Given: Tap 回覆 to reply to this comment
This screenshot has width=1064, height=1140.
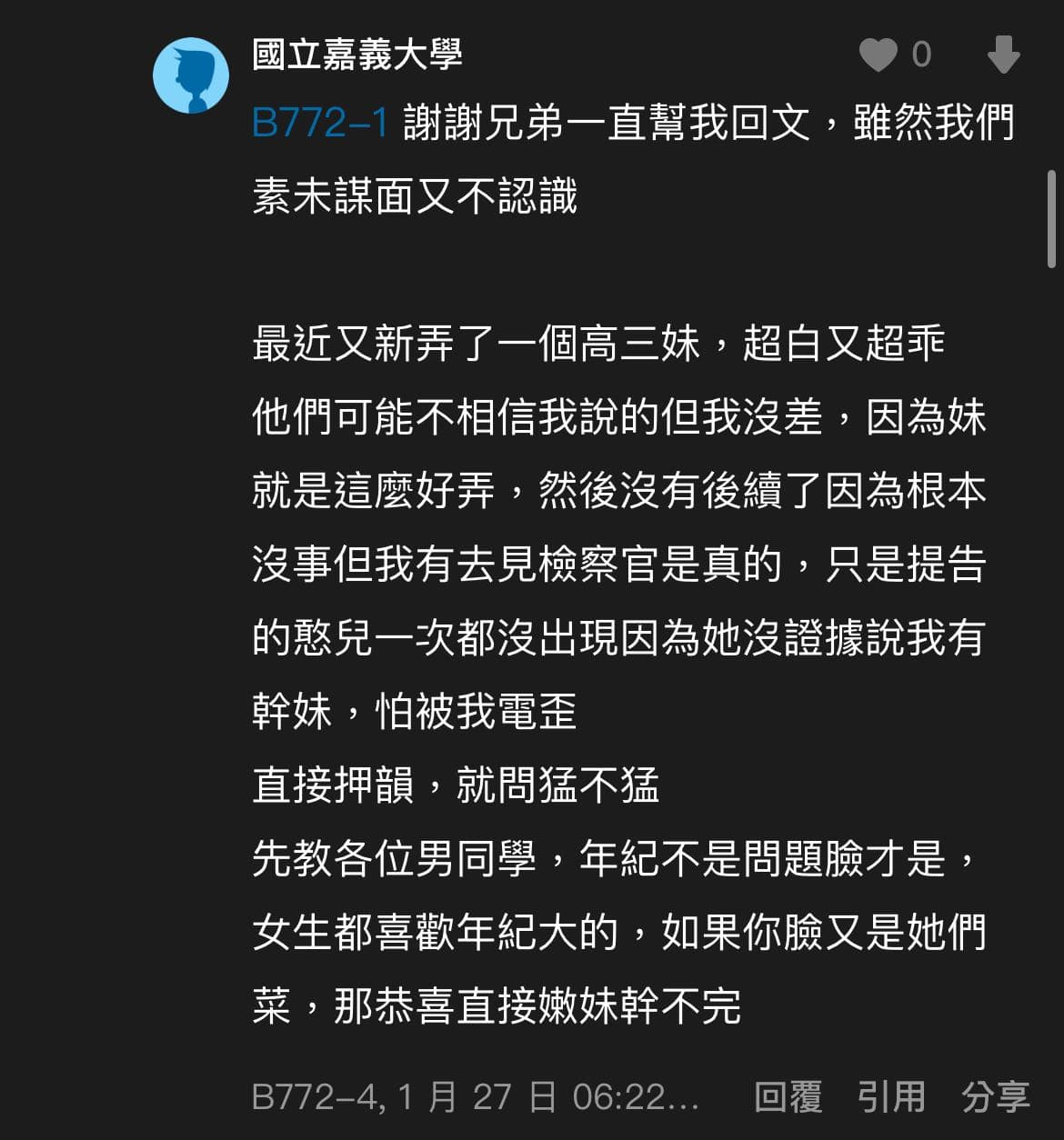Looking at the screenshot, I should 788,1096.
